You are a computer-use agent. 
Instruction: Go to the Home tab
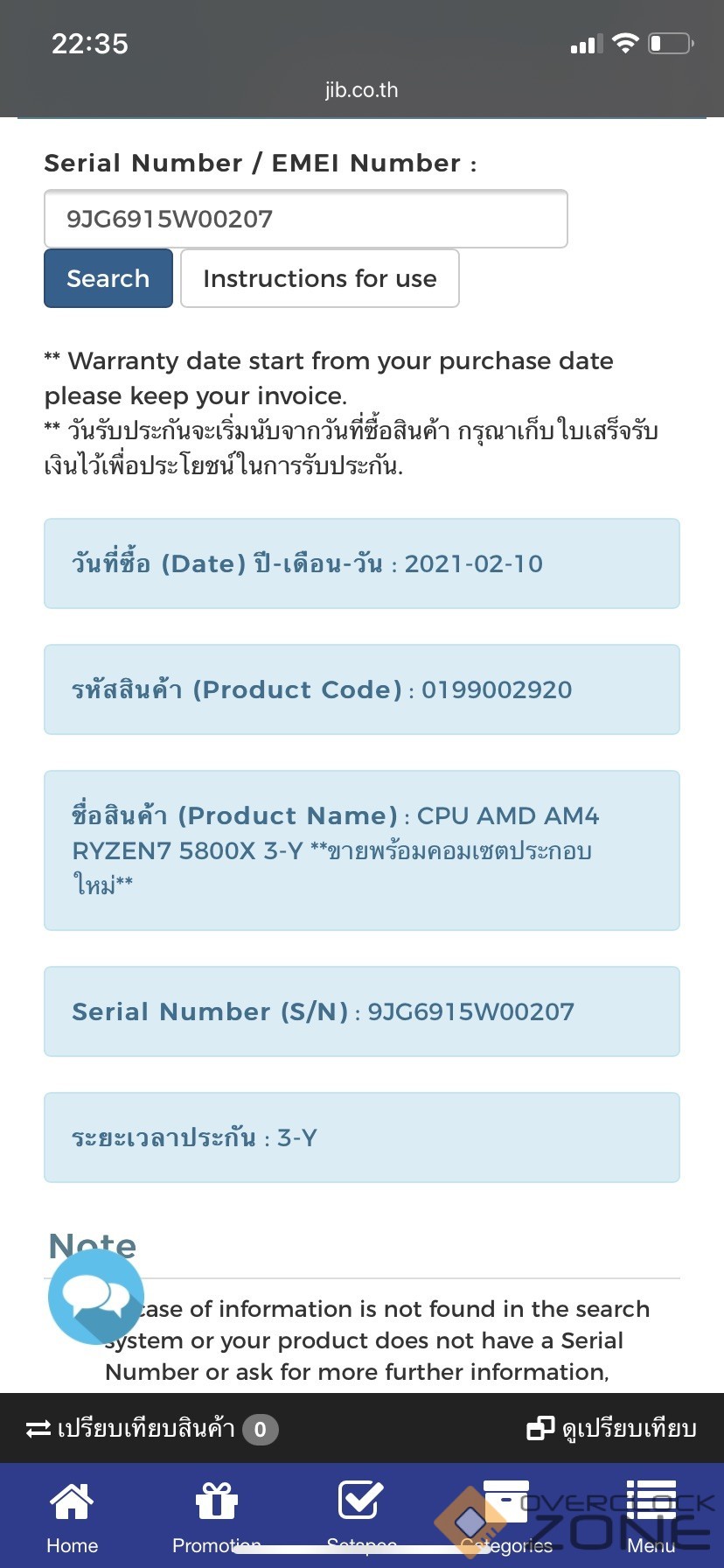point(72,1516)
